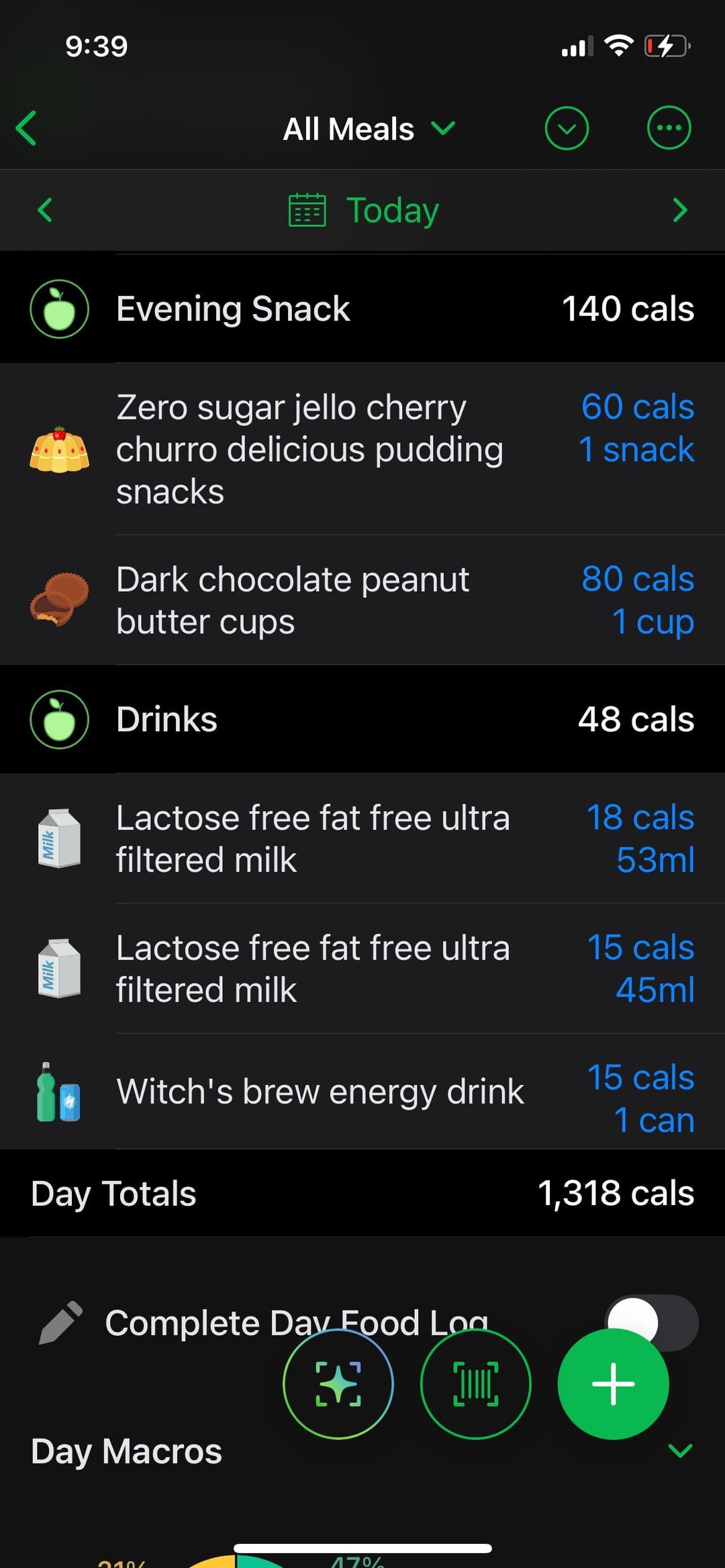Image resolution: width=725 pixels, height=1568 pixels.
Task: Open the 53ml lactose free milk entry
Action: [x=362, y=839]
